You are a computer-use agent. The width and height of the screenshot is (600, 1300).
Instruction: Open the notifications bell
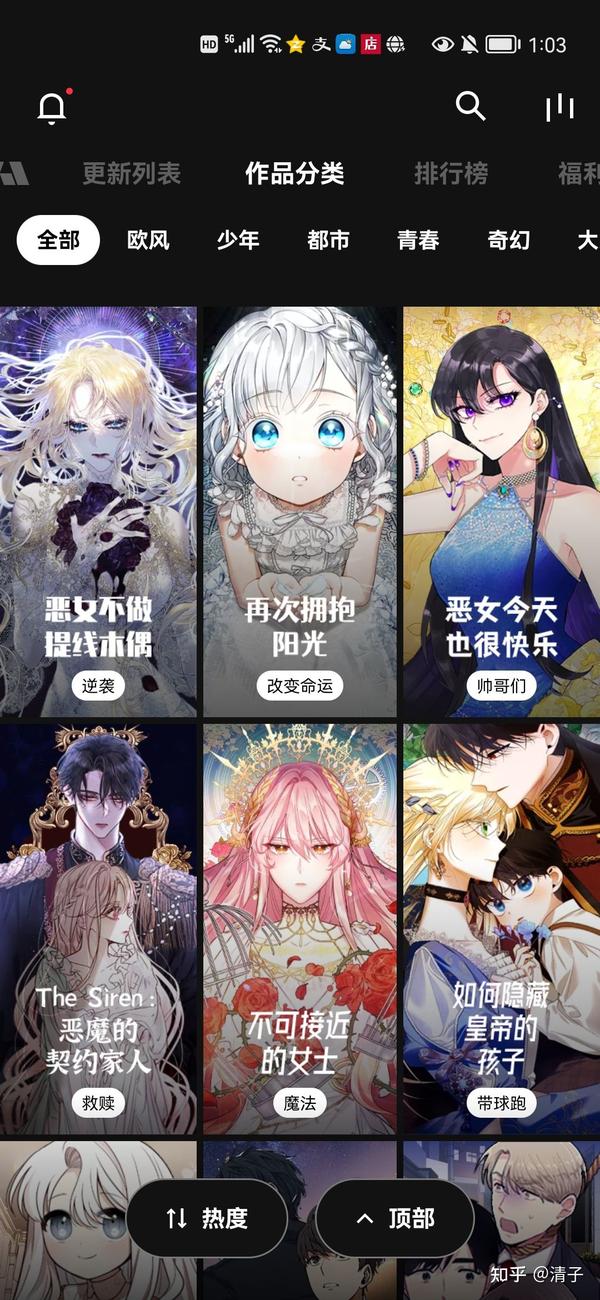tap(52, 108)
